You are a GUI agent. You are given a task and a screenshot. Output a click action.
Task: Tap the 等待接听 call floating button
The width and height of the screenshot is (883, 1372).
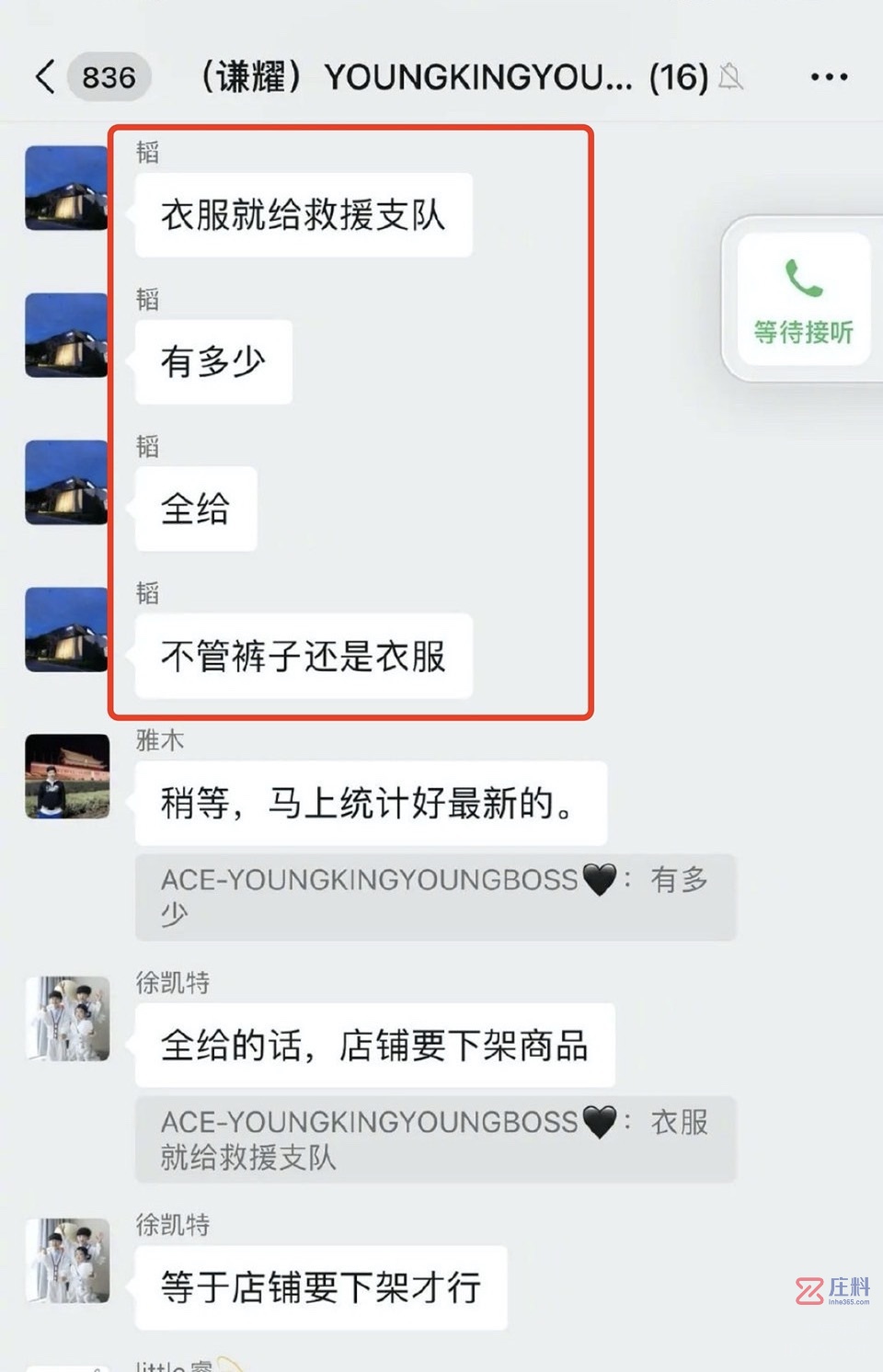click(x=803, y=300)
